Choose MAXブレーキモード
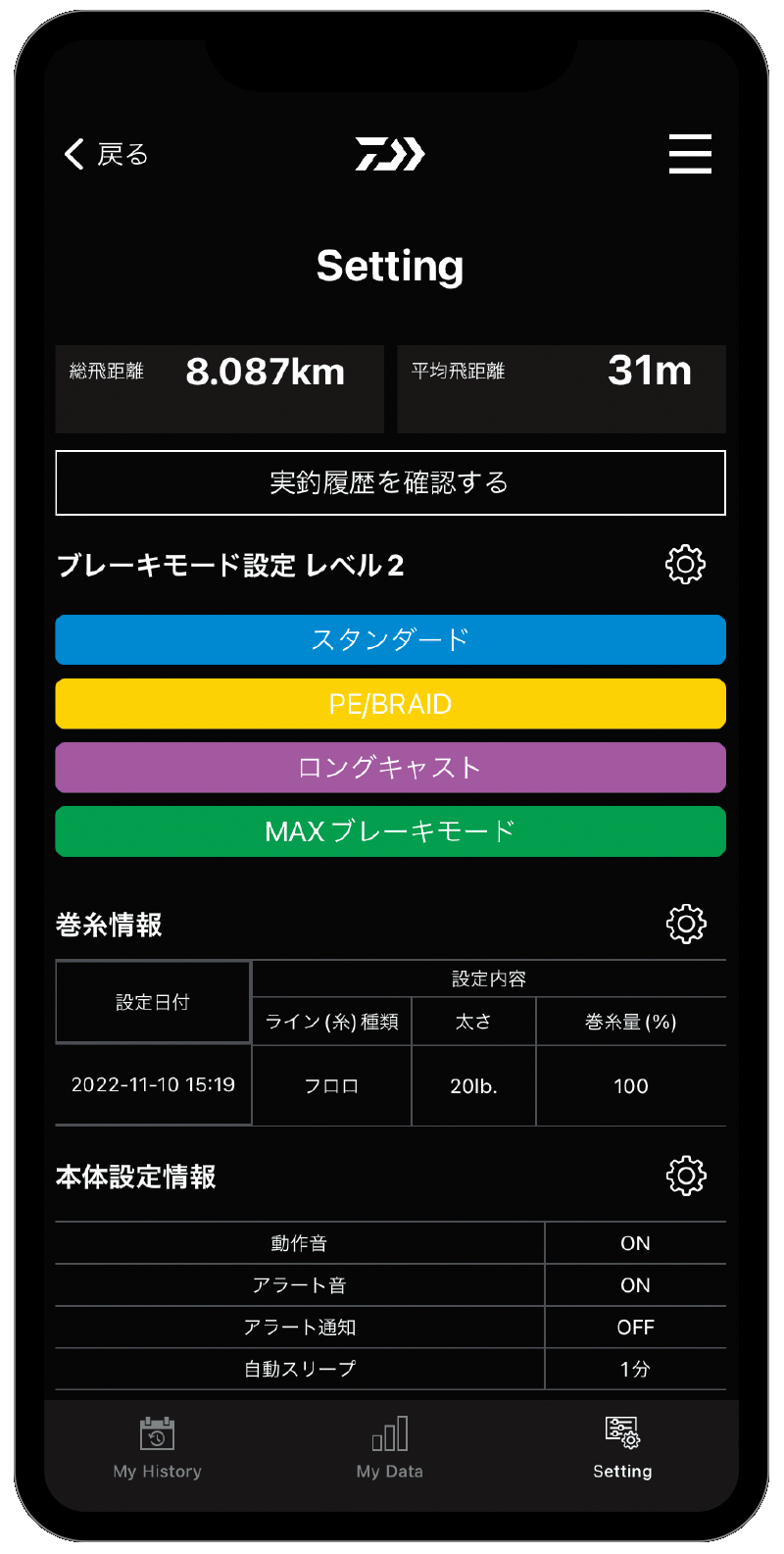Image resolution: width=784 pixels, height=1554 pixels. 390,831
